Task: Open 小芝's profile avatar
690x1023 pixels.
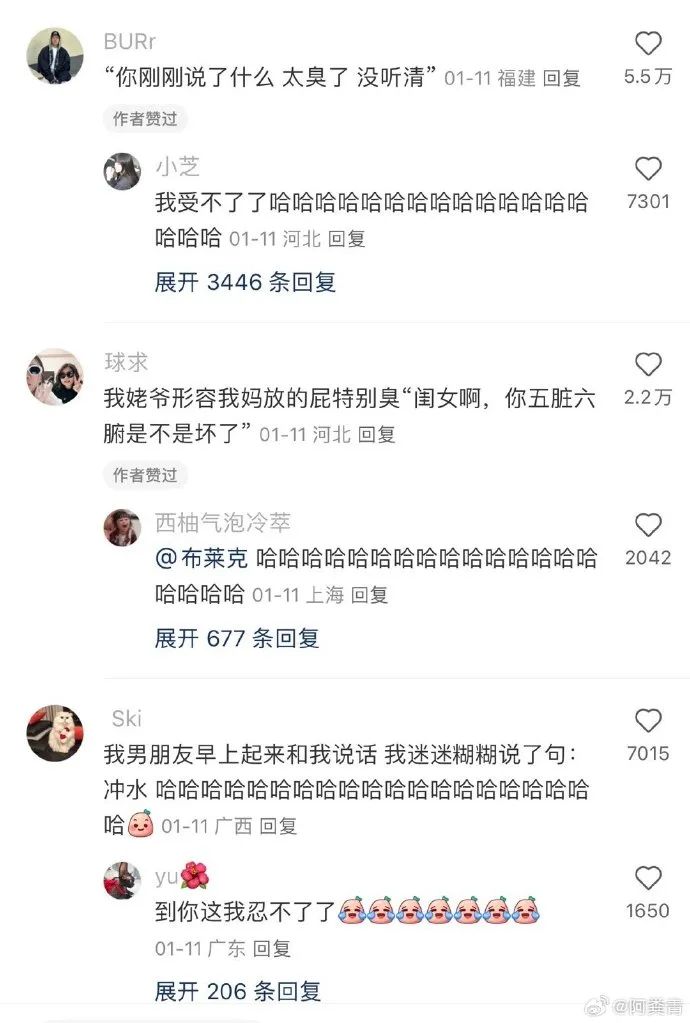Action: pyautogui.click(x=122, y=171)
